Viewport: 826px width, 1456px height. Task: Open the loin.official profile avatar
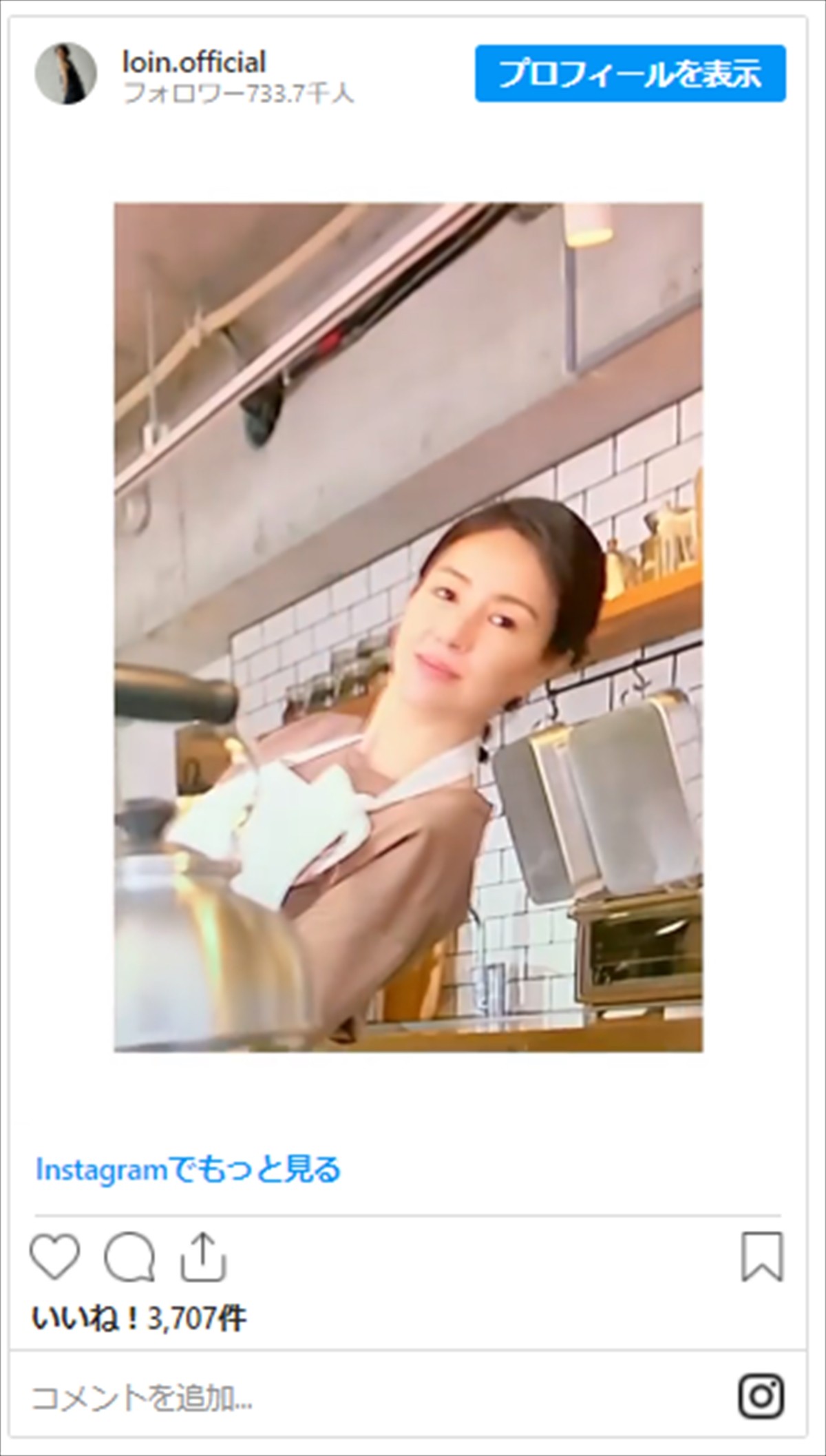click(65, 74)
